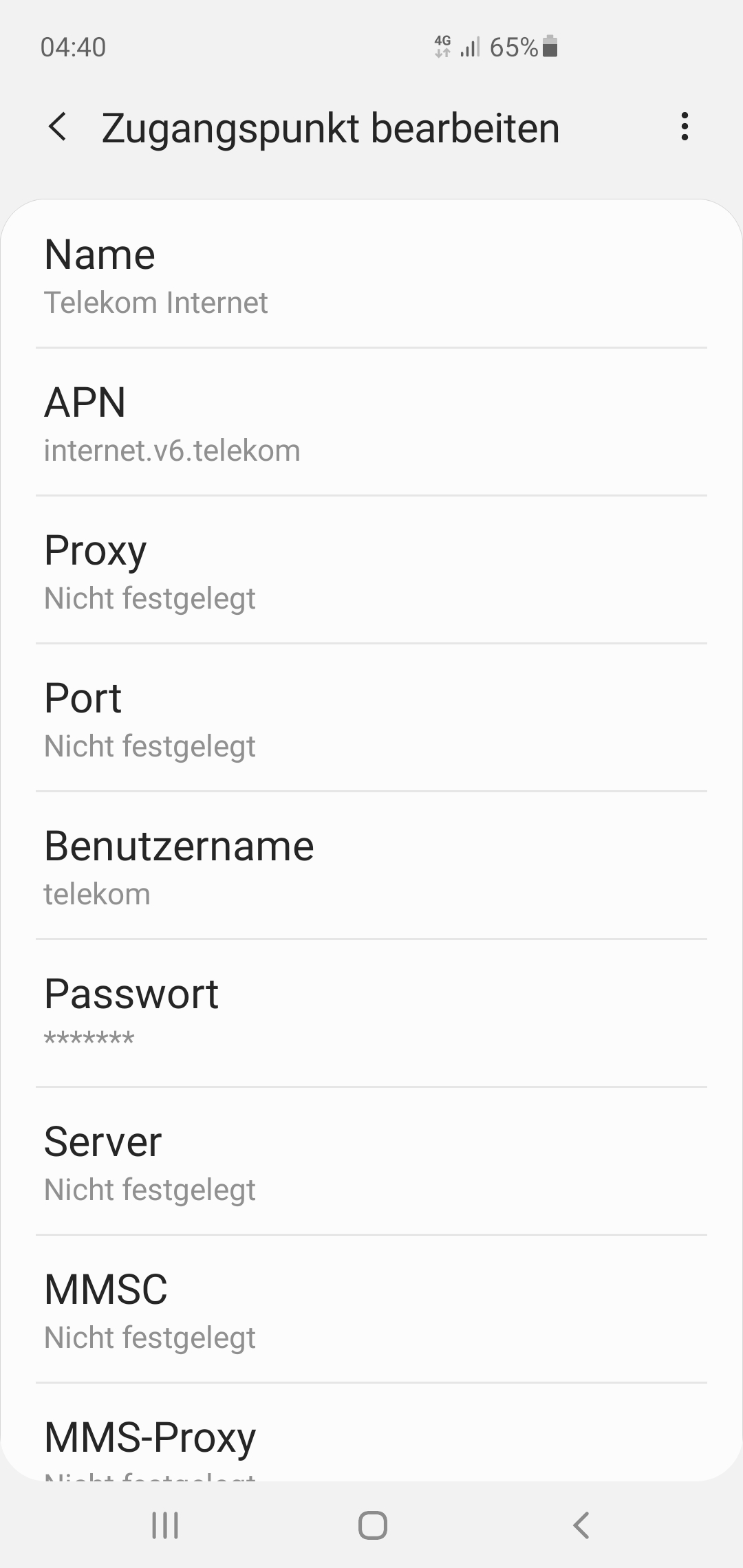The height and width of the screenshot is (1568, 743).
Task: Select the Proxy setting
Action: [x=371, y=571]
